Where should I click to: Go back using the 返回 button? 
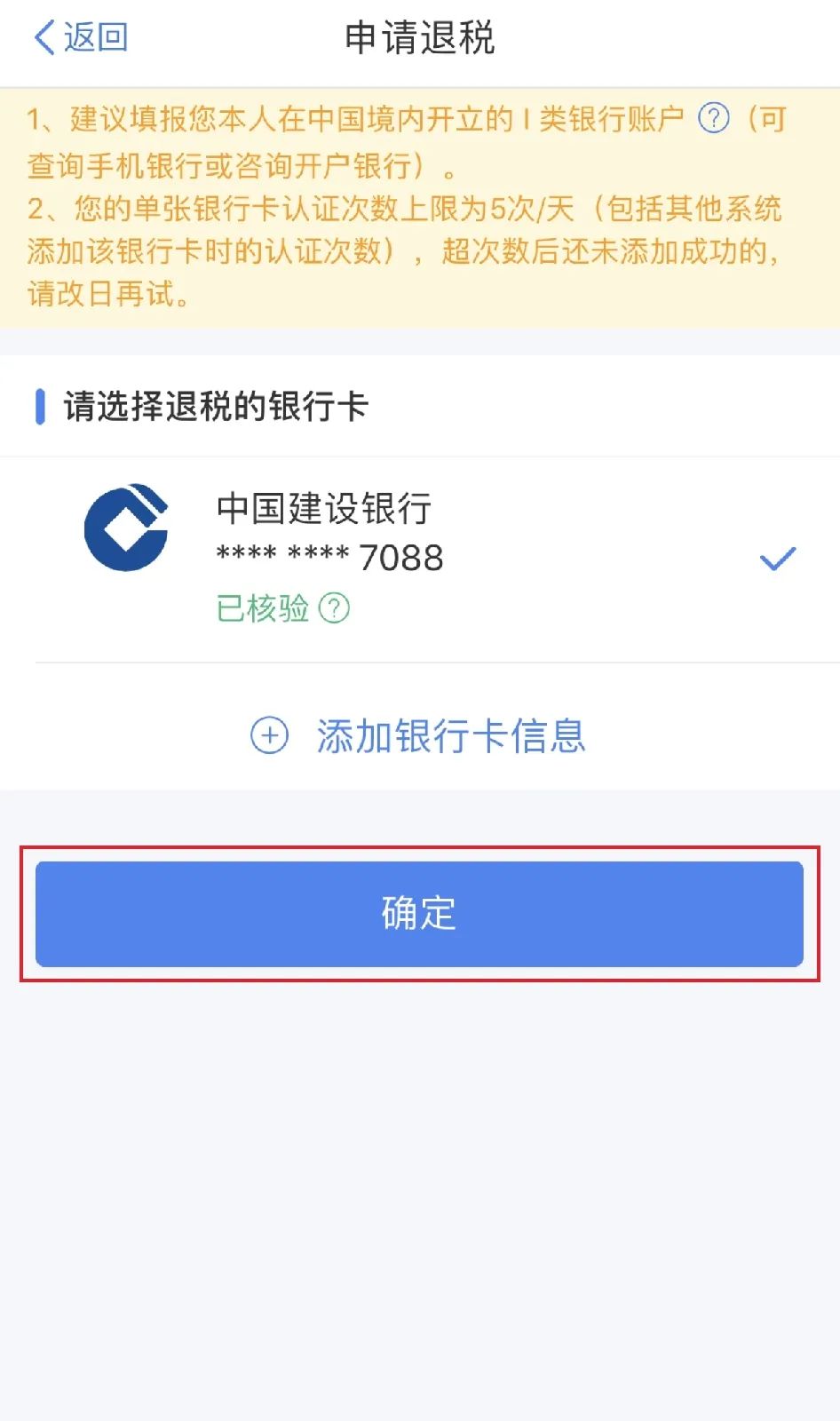(x=81, y=37)
